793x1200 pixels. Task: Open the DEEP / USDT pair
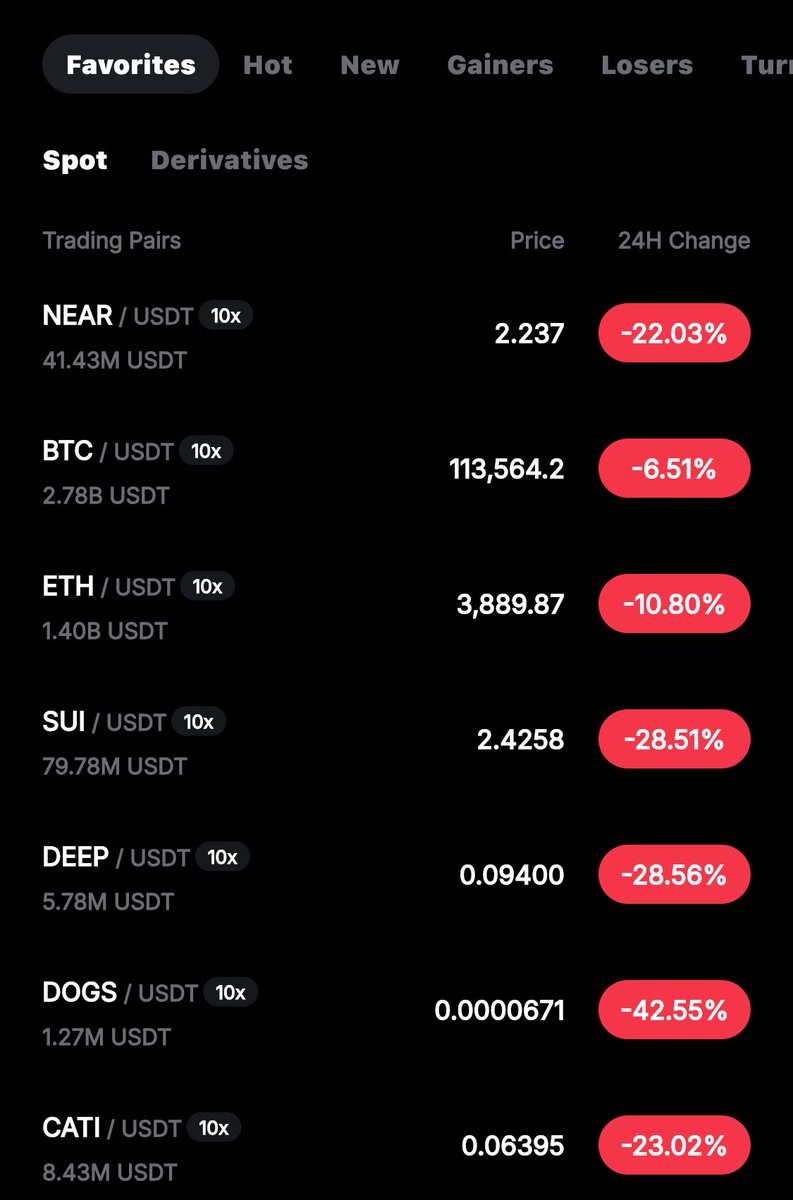(x=396, y=876)
